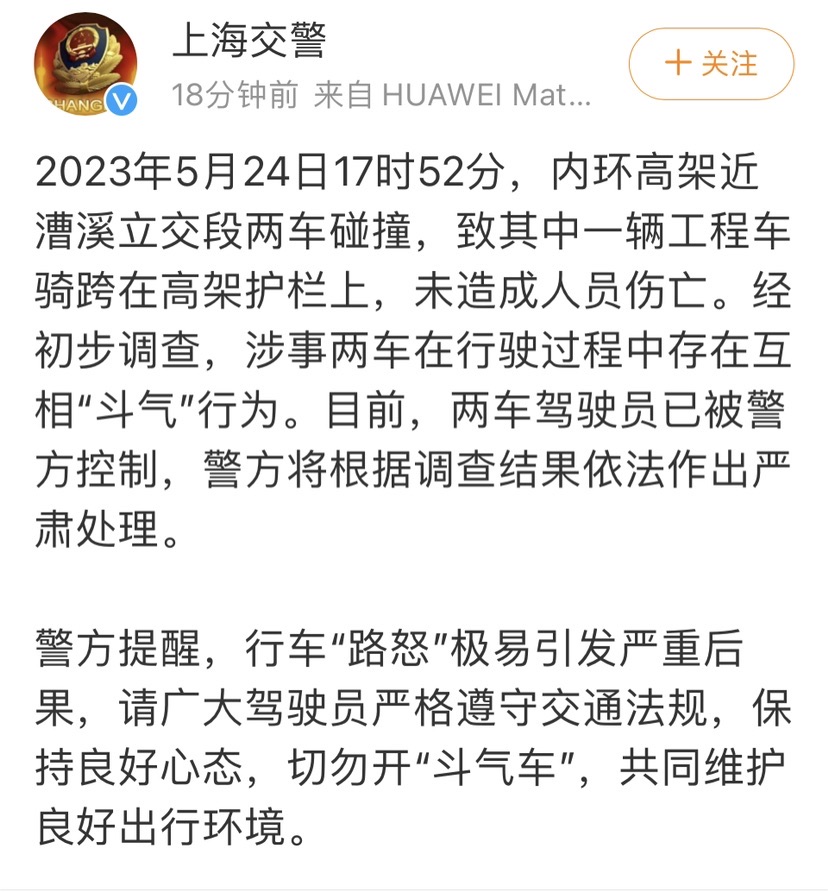Follow 上海交警 with the 关注 button

point(711,64)
